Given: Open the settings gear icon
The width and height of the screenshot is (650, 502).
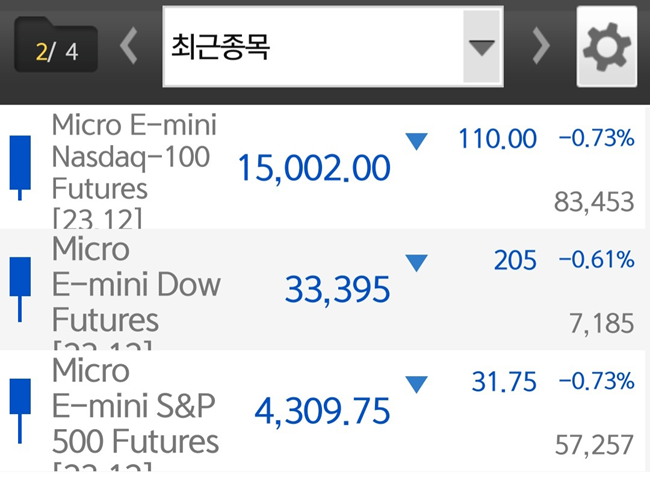Looking at the screenshot, I should pyautogui.click(x=606, y=46).
